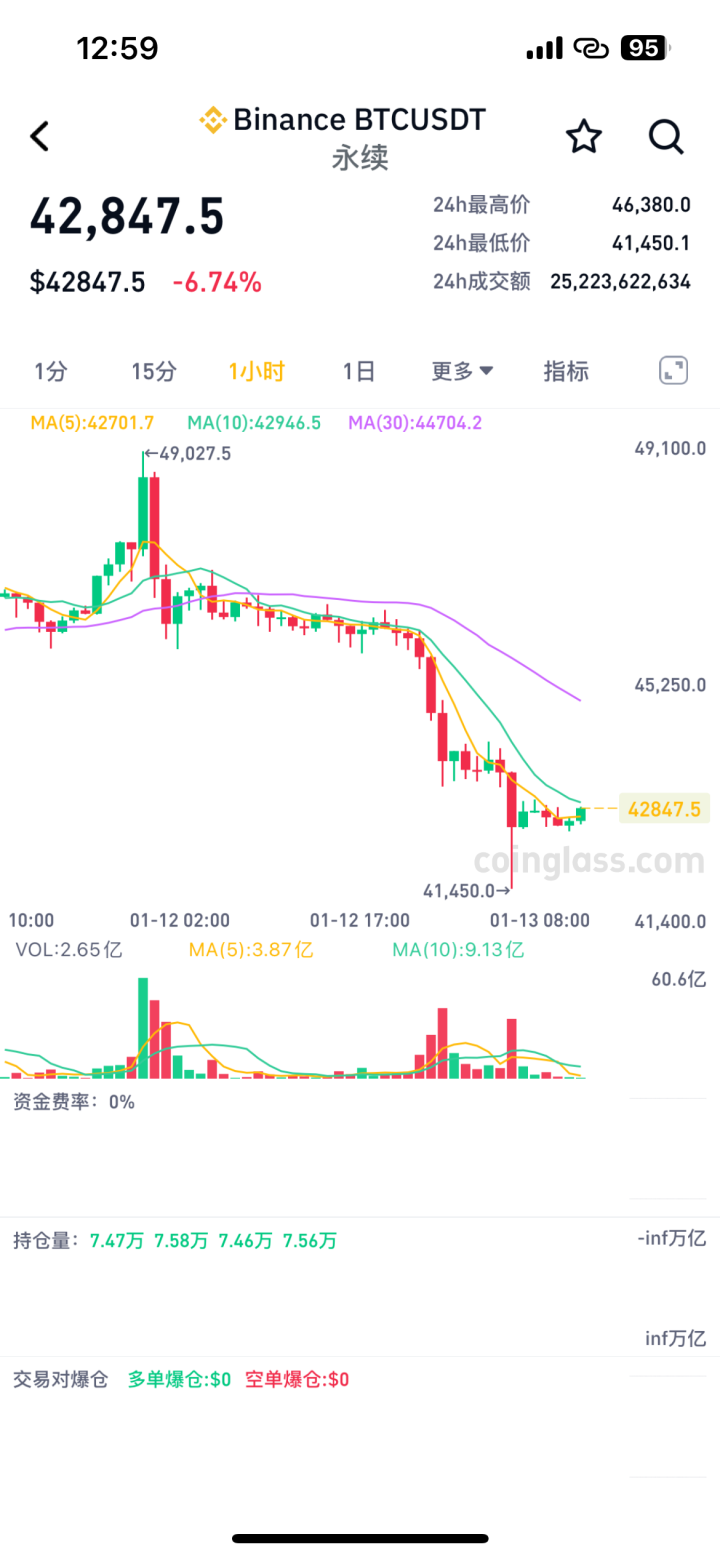The image size is (720, 1558).
Task: Select the 1小时 timeframe
Action: 256,372
